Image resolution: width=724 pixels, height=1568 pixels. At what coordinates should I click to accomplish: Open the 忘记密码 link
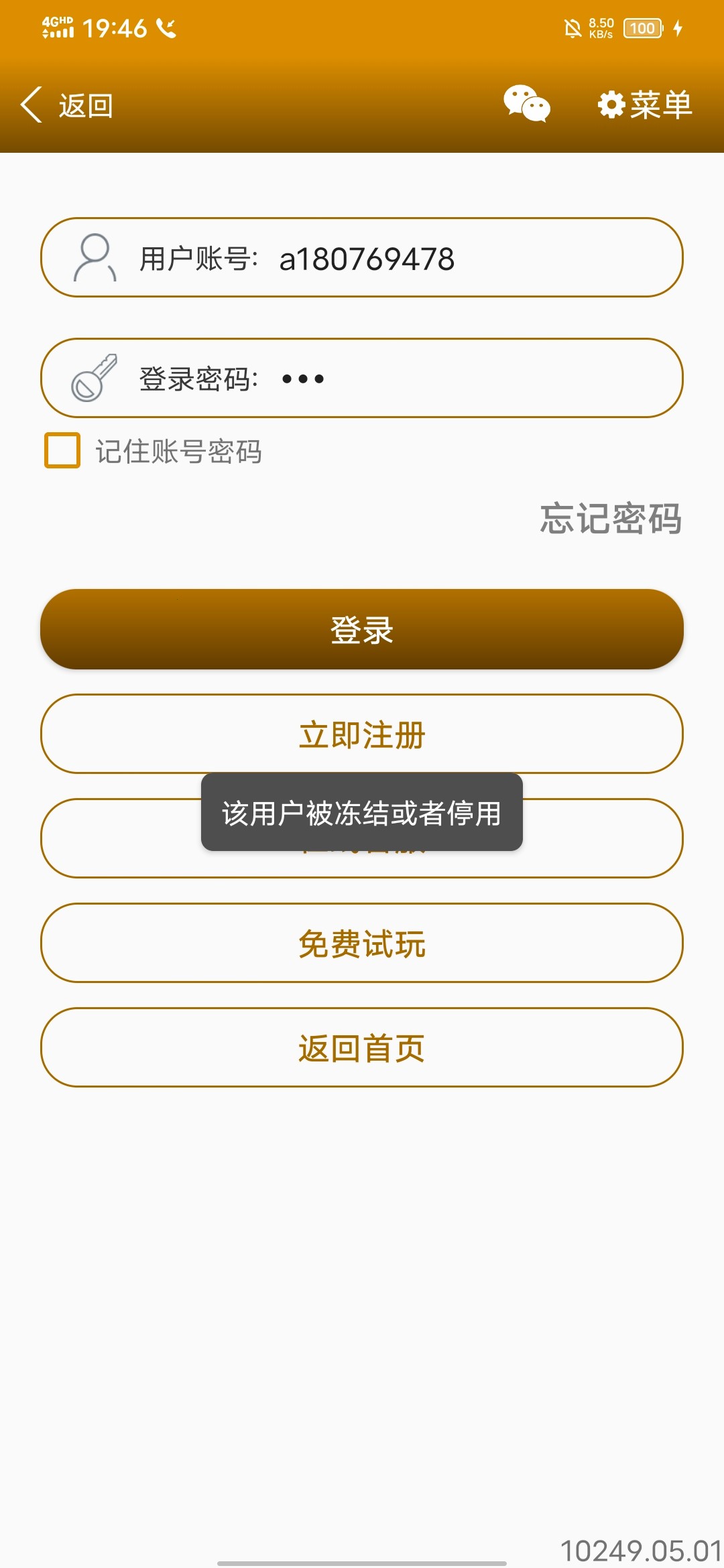click(x=611, y=519)
